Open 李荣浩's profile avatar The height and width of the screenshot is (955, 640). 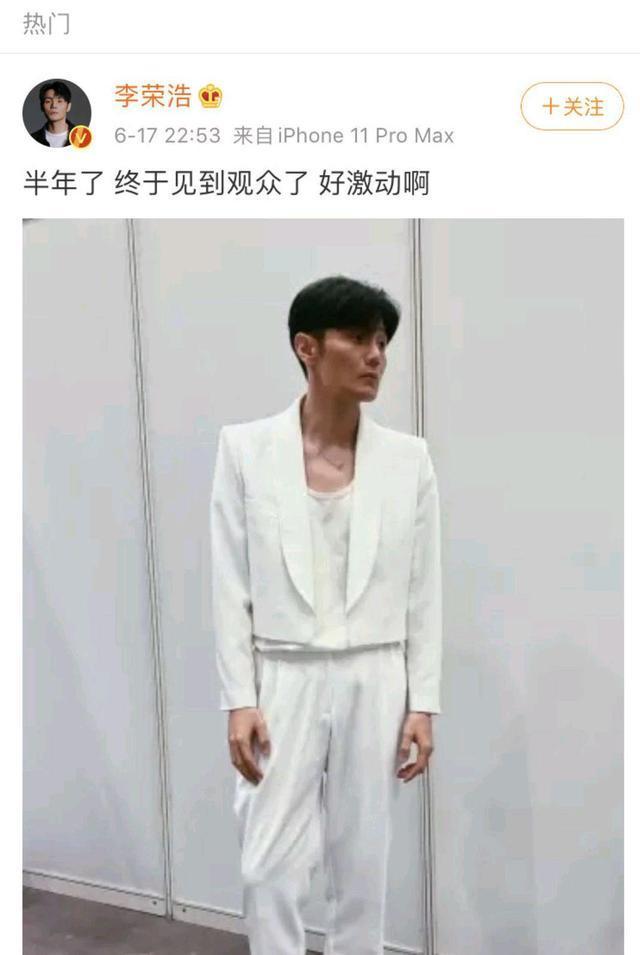pyautogui.click(x=56, y=113)
